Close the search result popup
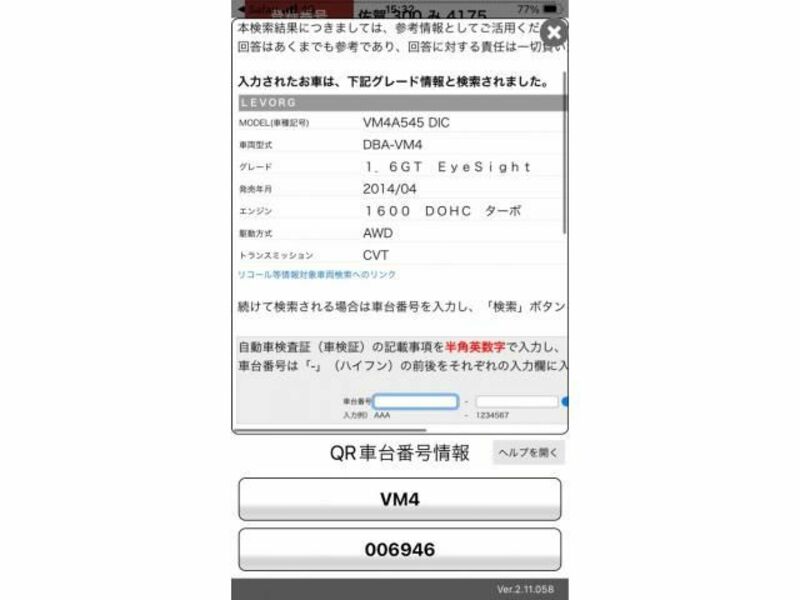 click(x=554, y=31)
